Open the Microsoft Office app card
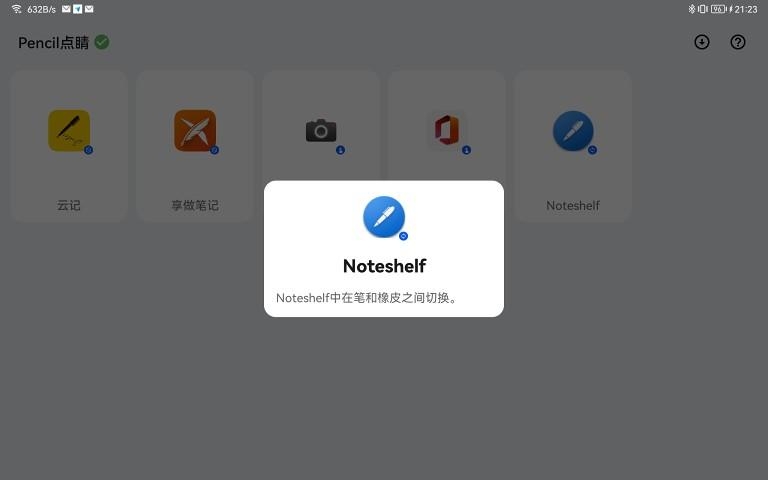This screenshot has height=480, width=768. [x=447, y=131]
